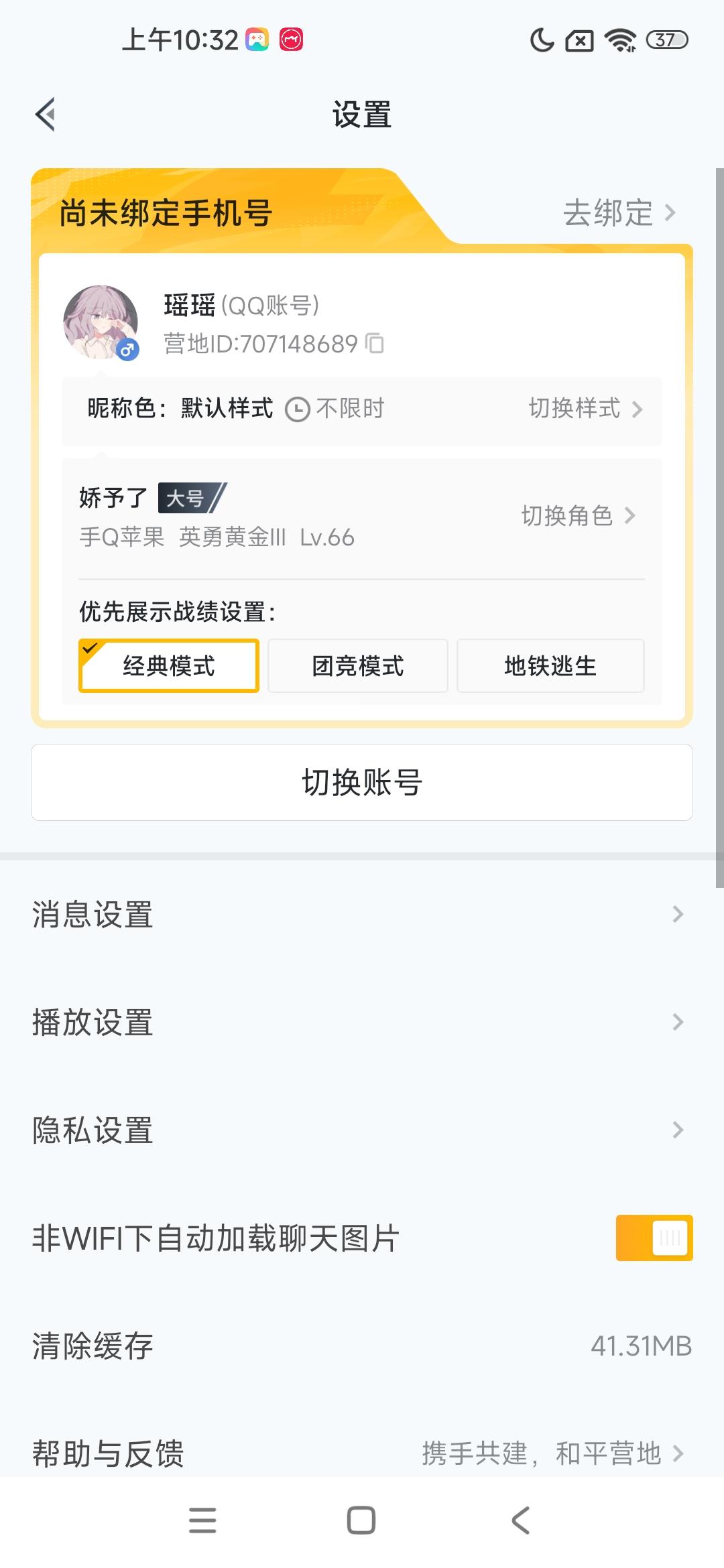Select 团竞模式 as priority stats display
Image resolution: width=724 pixels, height=1568 pixels.
(357, 665)
